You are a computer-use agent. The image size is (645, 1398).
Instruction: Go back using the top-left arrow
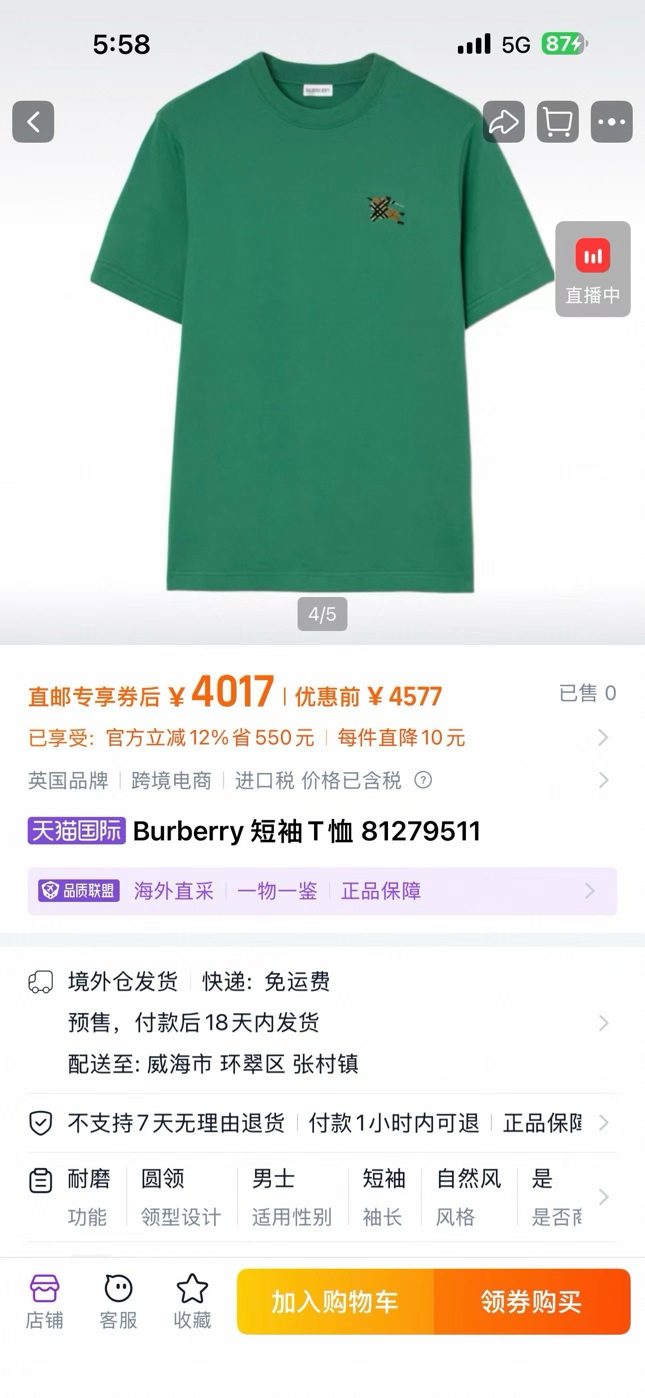tap(33, 122)
